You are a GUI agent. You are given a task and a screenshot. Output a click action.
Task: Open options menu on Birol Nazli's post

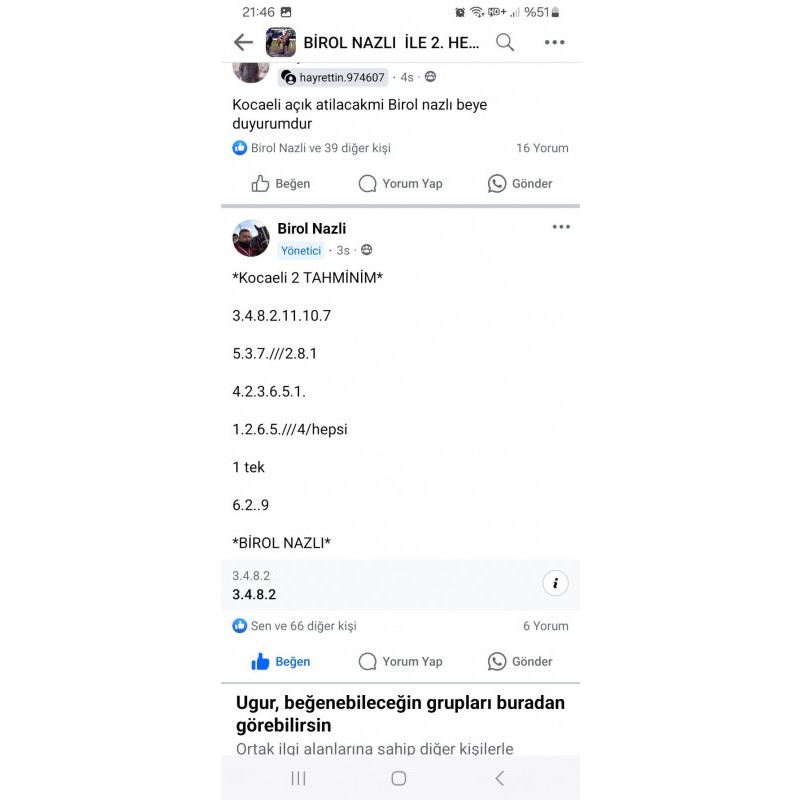(561, 227)
